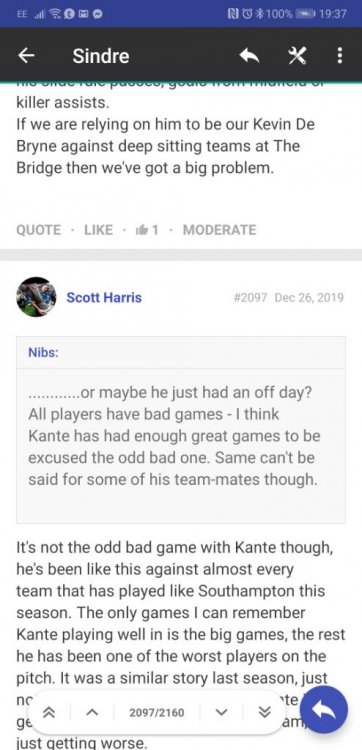
Task: Open post #2097 permalink
Action: [252, 298]
